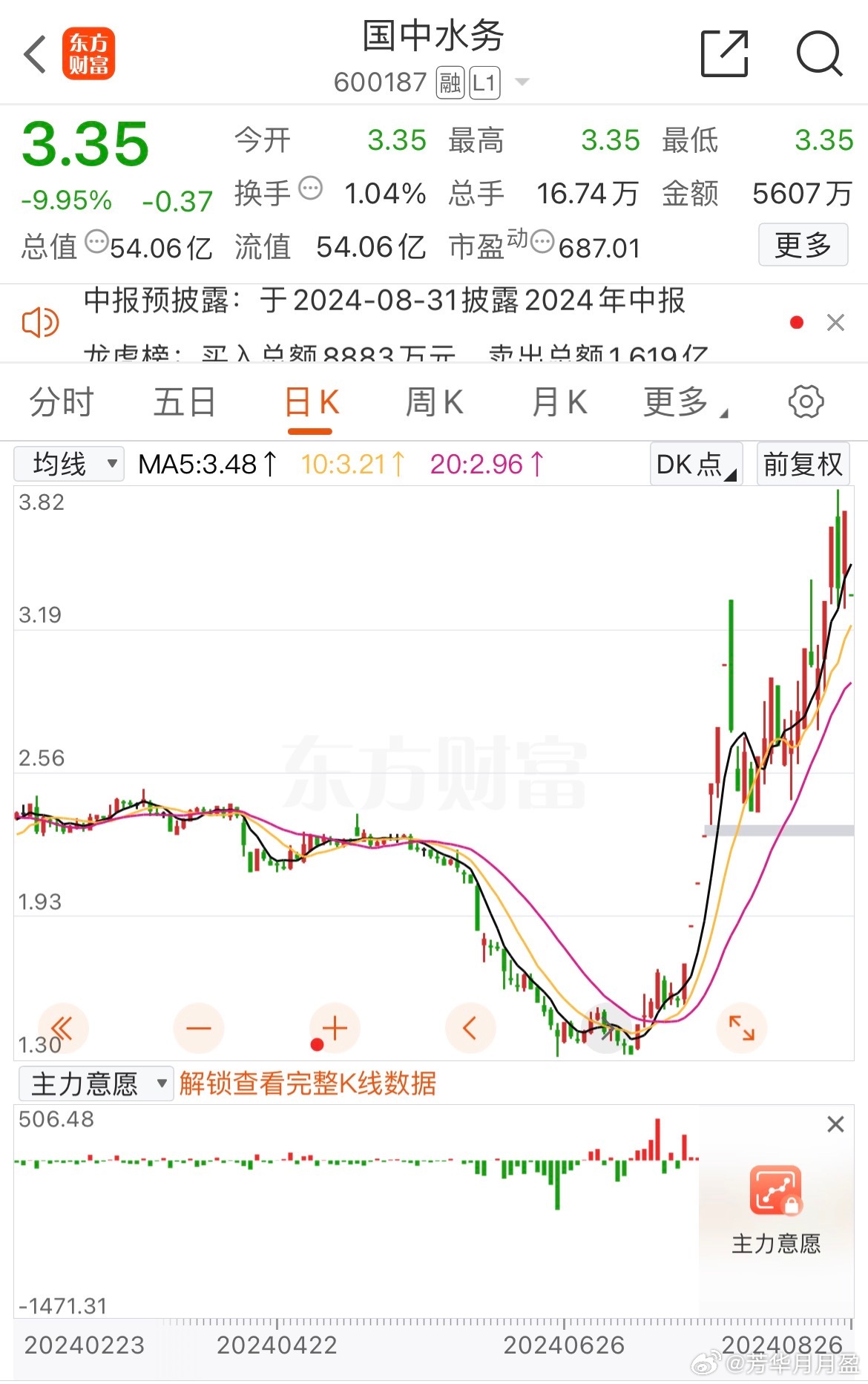The height and width of the screenshot is (1384, 868).
Task: Open the 主力意愿 indicator dropdown
Action: tap(95, 1083)
